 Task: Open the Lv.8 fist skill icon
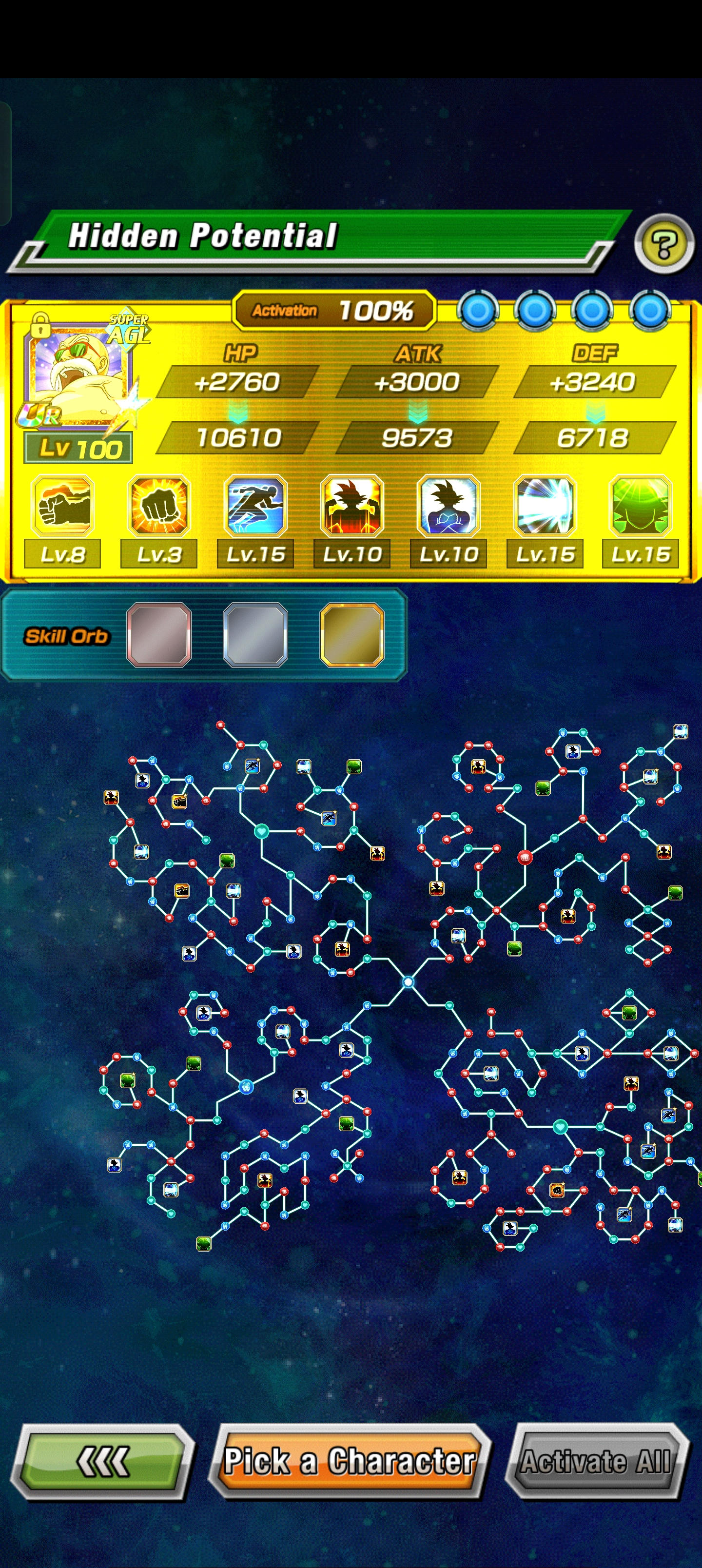63,506
